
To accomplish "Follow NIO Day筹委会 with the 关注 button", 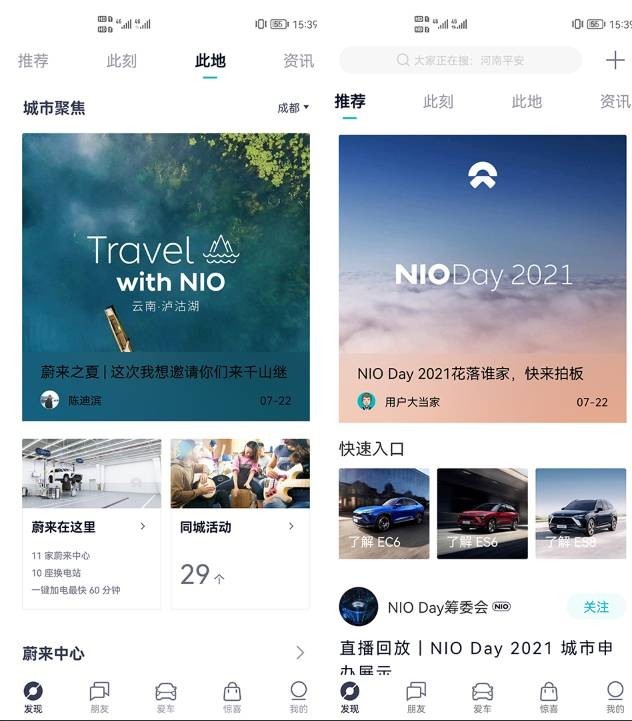I will tap(596, 607).
